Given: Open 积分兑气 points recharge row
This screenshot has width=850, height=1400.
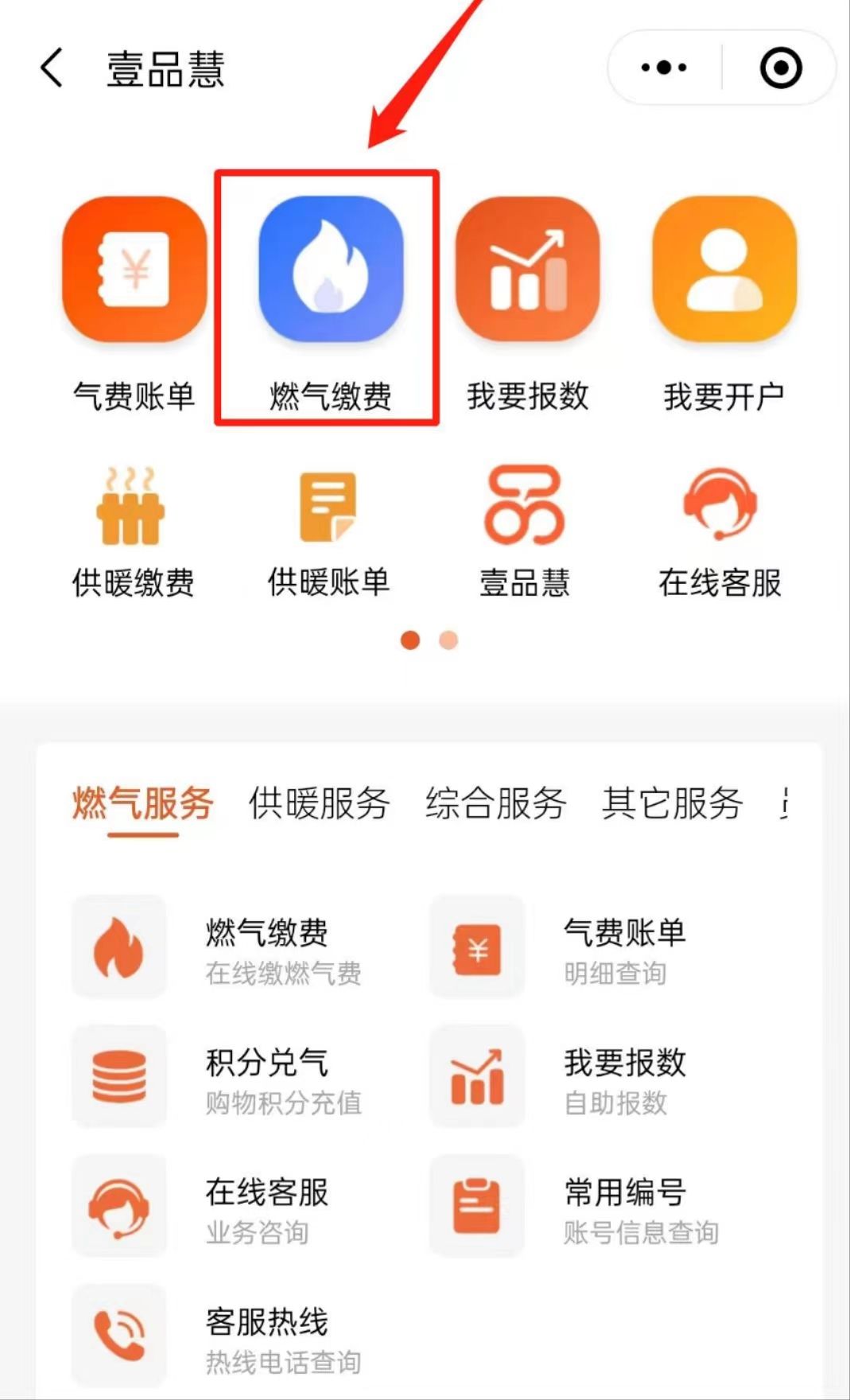Looking at the screenshot, I should click(x=219, y=1076).
